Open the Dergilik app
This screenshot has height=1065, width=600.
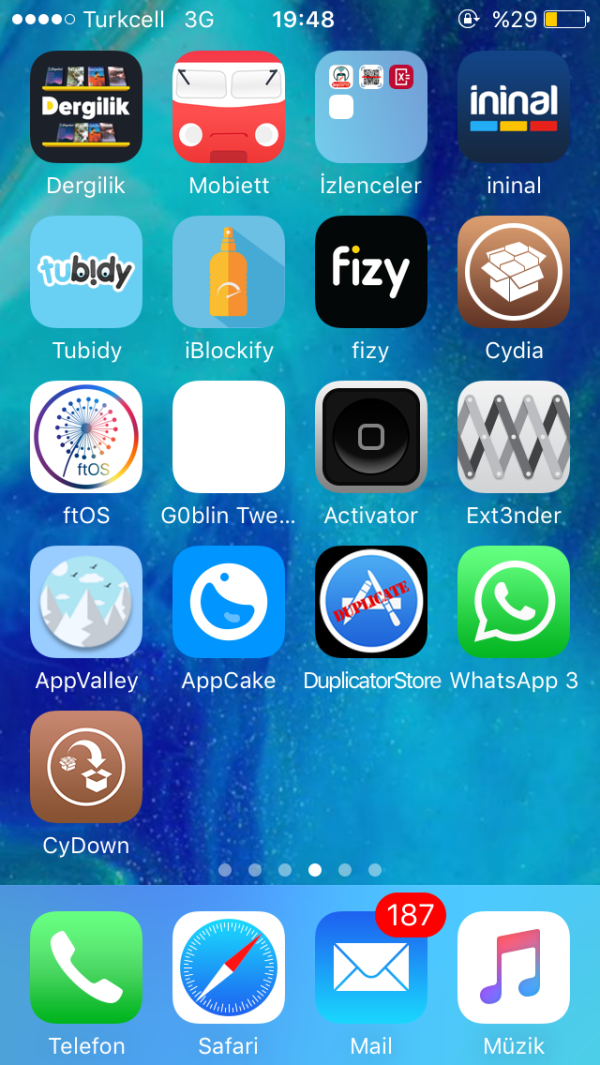(x=86, y=107)
